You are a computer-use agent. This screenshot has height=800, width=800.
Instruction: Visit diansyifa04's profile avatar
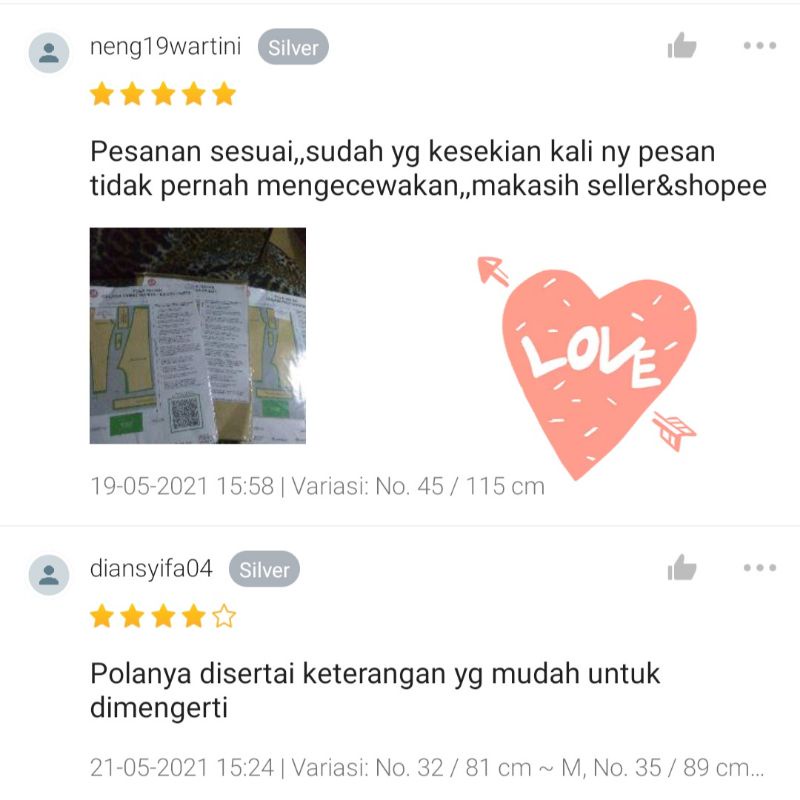pyautogui.click(x=49, y=574)
